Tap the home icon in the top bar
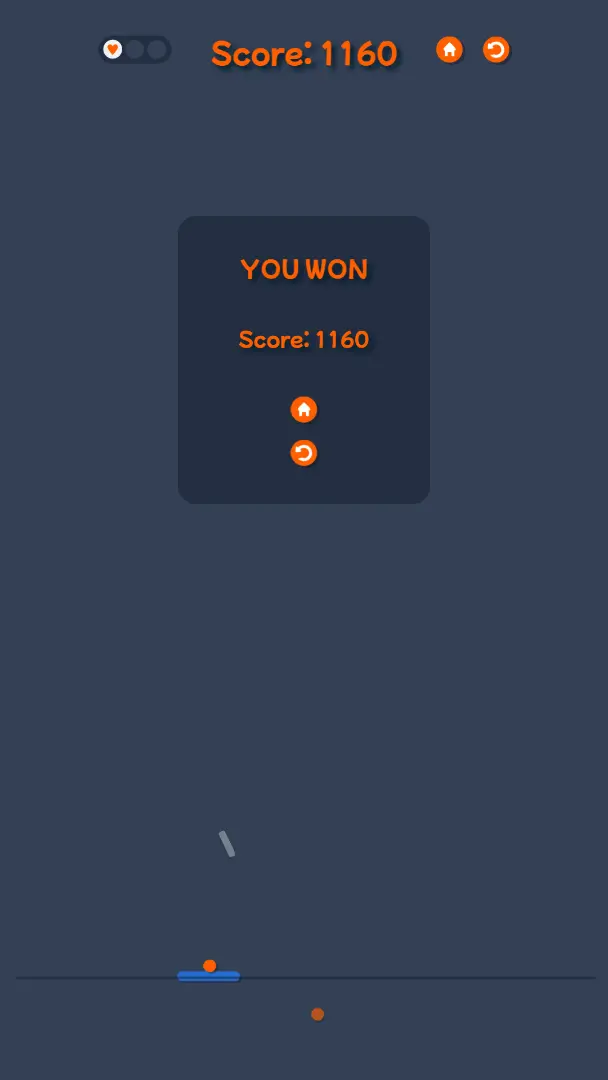 pyautogui.click(x=450, y=50)
